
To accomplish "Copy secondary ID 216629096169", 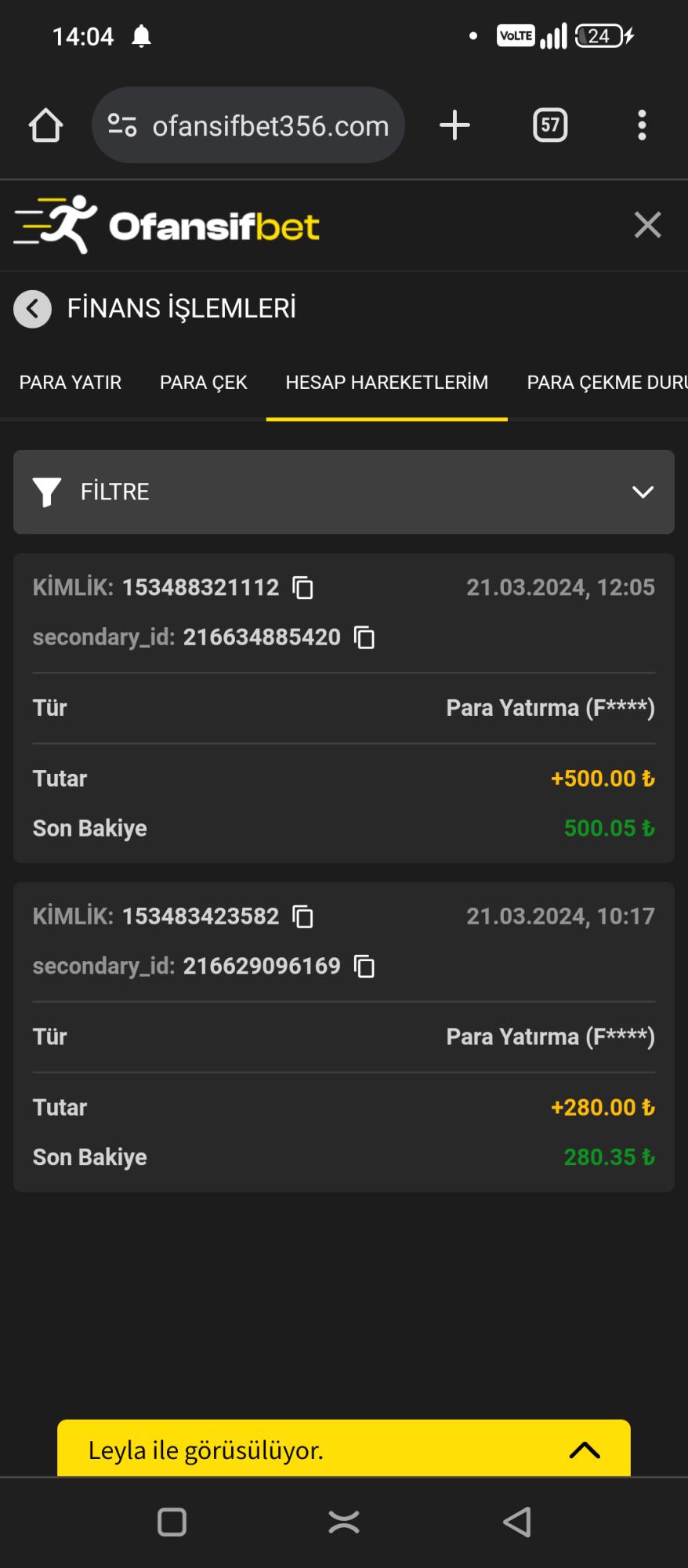I will pyautogui.click(x=364, y=966).
